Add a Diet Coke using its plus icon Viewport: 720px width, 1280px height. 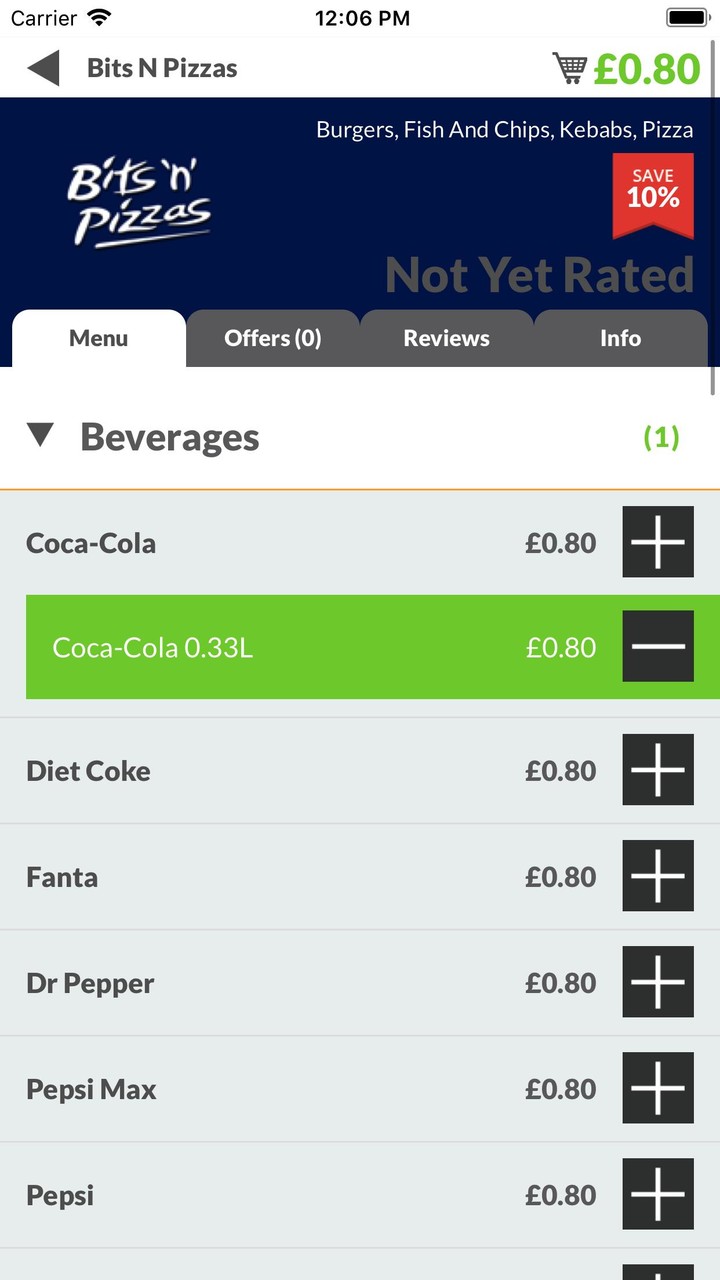657,770
